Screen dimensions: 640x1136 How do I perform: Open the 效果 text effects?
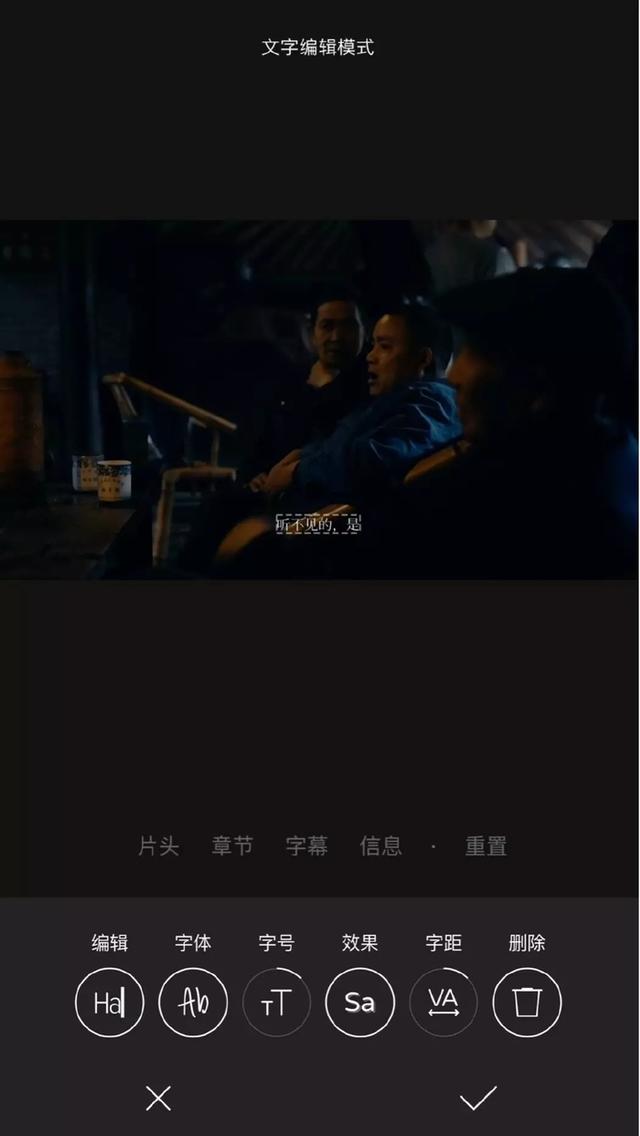pyautogui.click(x=359, y=1002)
